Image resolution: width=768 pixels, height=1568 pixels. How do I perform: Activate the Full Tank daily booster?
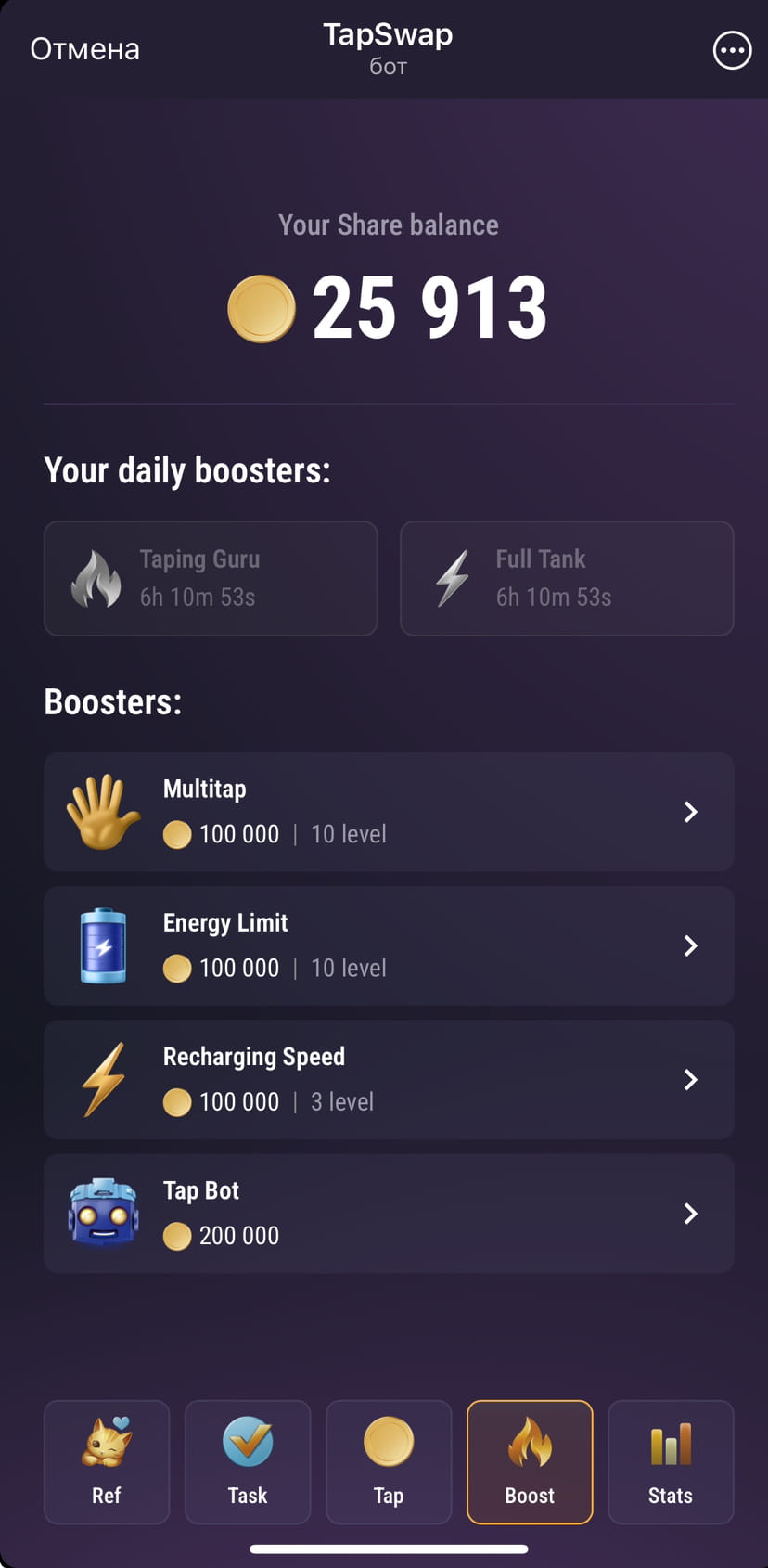[x=566, y=578]
